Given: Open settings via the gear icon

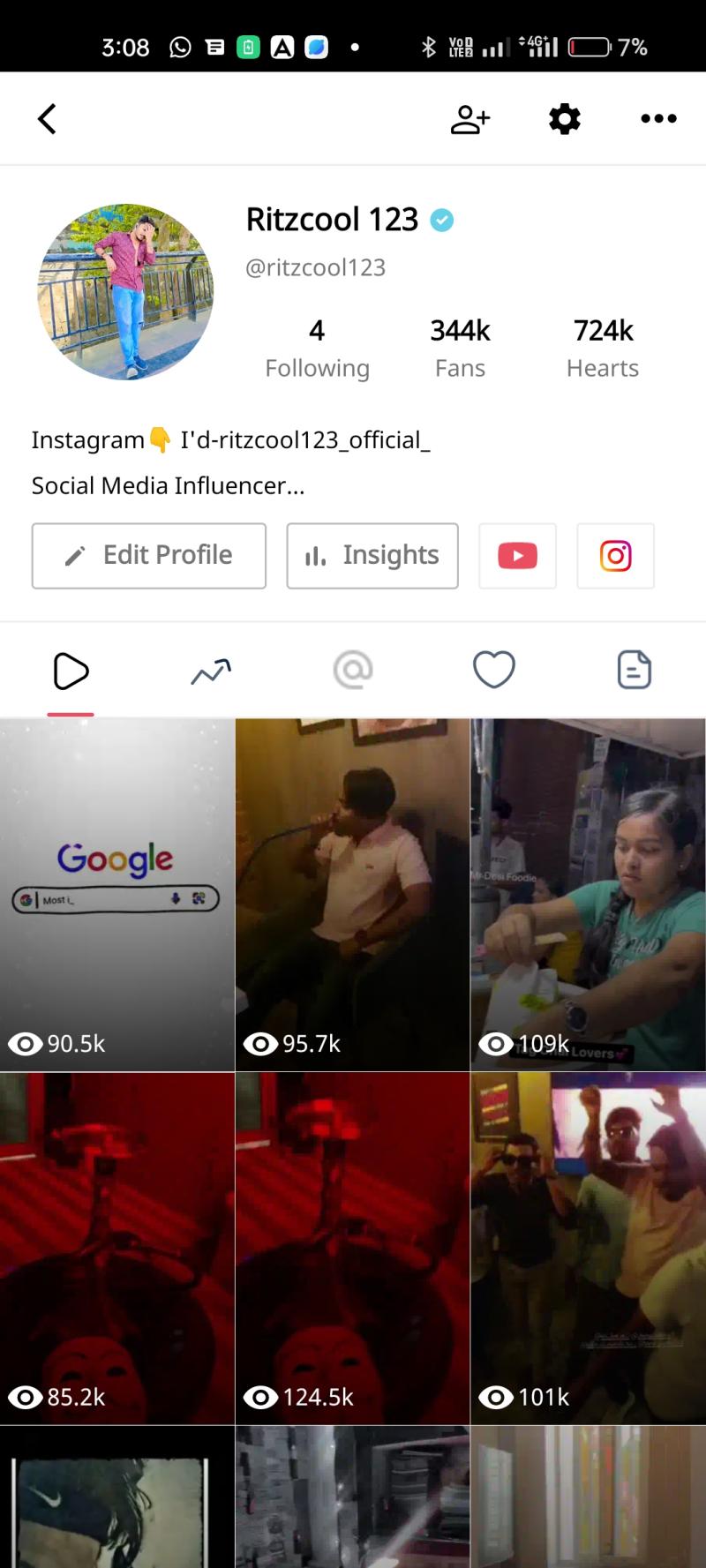Looking at the screenshot, I should (x=565, y=119).
